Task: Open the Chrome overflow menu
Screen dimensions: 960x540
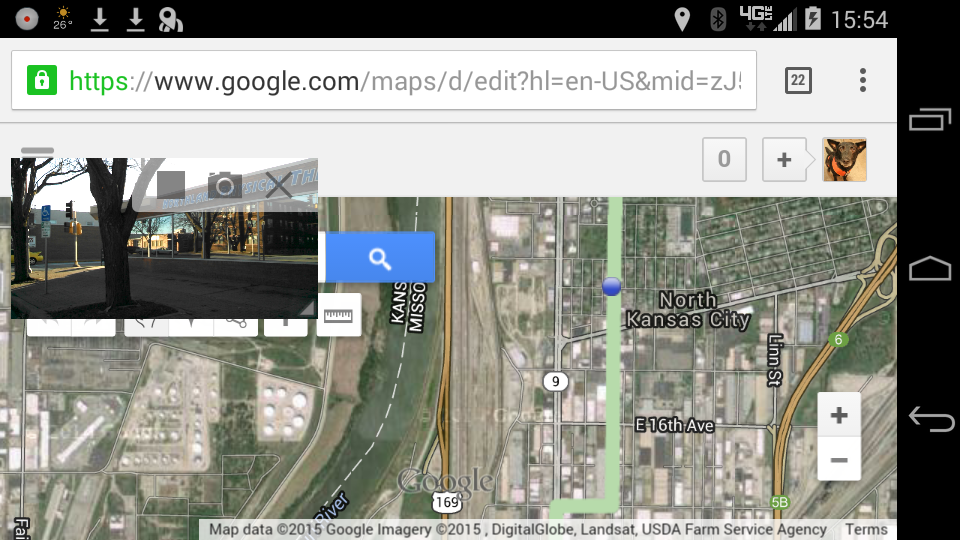Action: point(862,81)
